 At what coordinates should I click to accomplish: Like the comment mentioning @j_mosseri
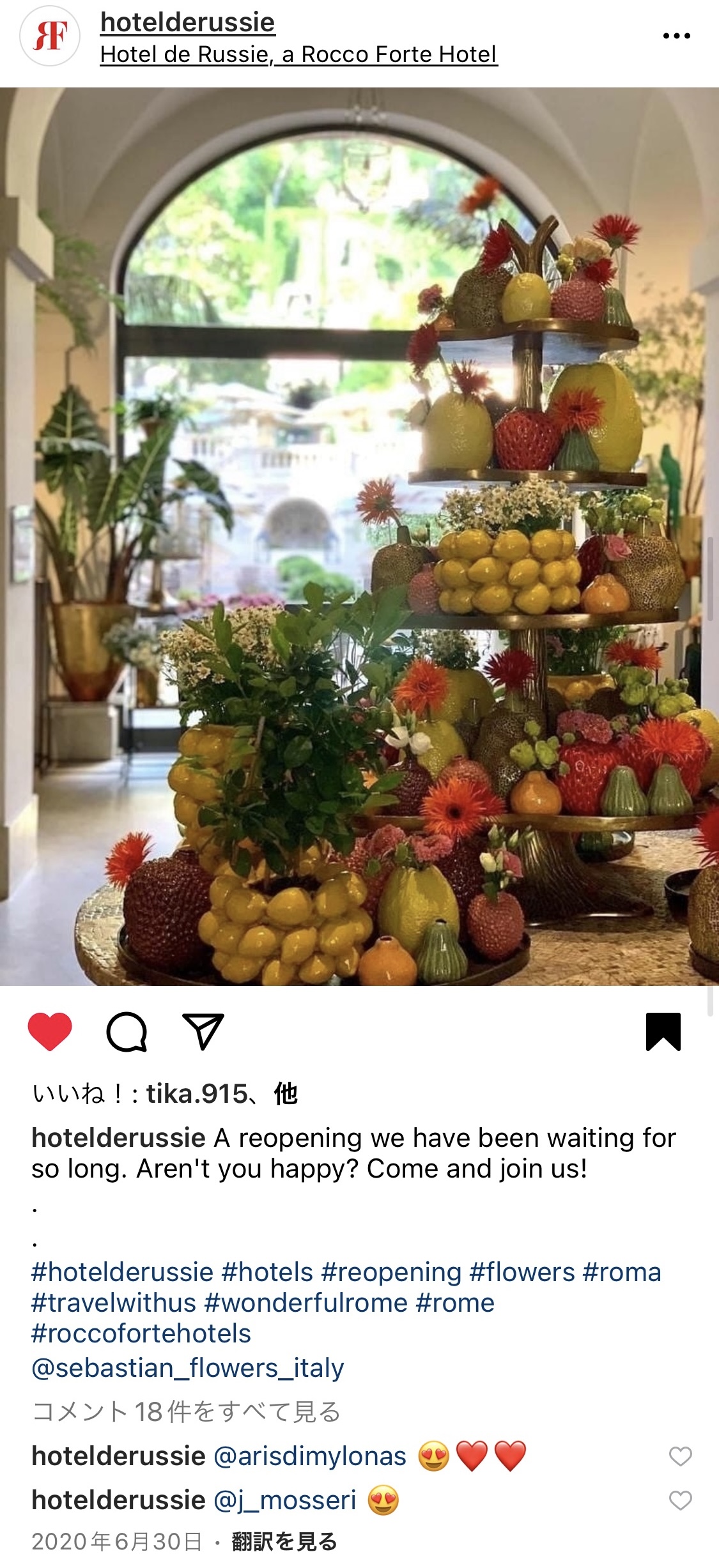(x=680, y=1500)
